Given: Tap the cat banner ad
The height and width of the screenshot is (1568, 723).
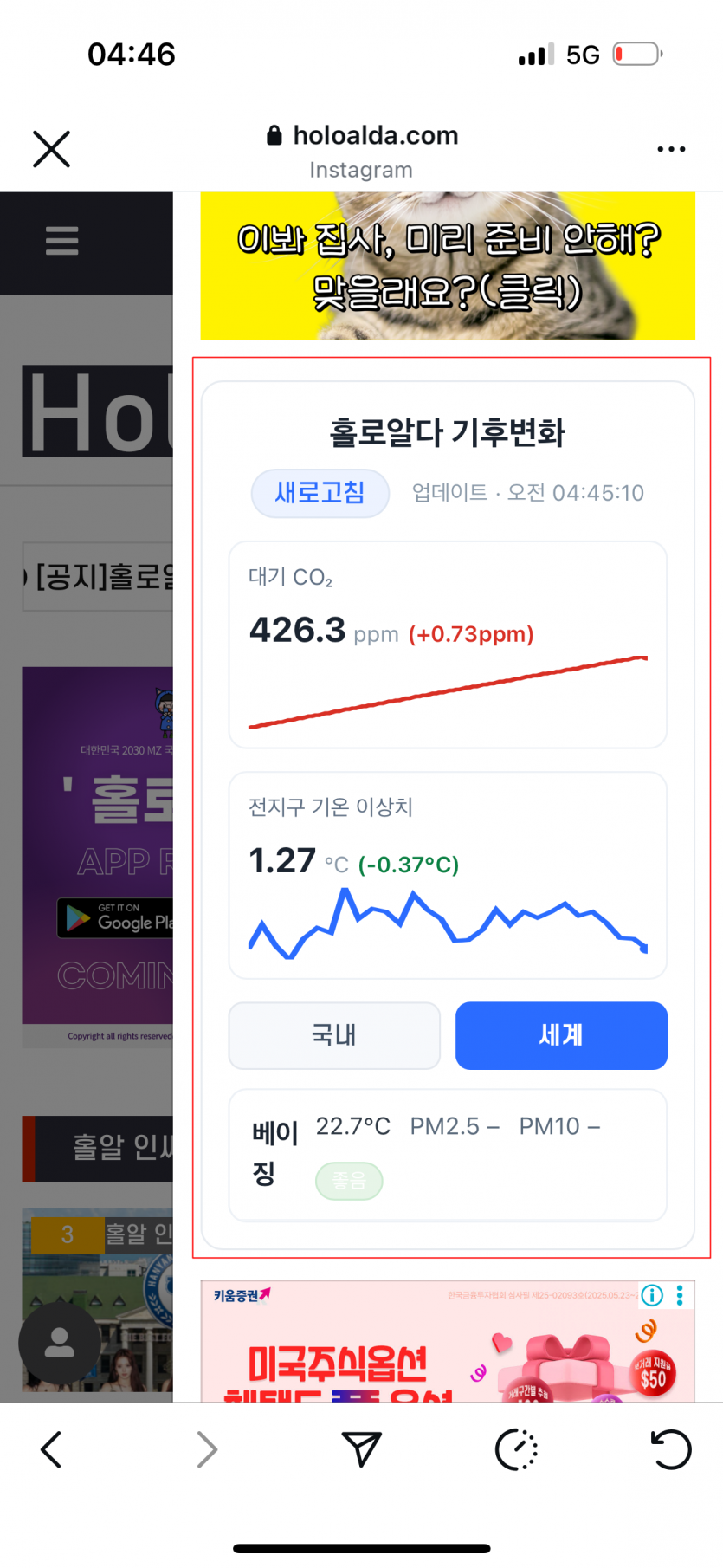Looking at the screenshot, I should click(x=448, y=266).
